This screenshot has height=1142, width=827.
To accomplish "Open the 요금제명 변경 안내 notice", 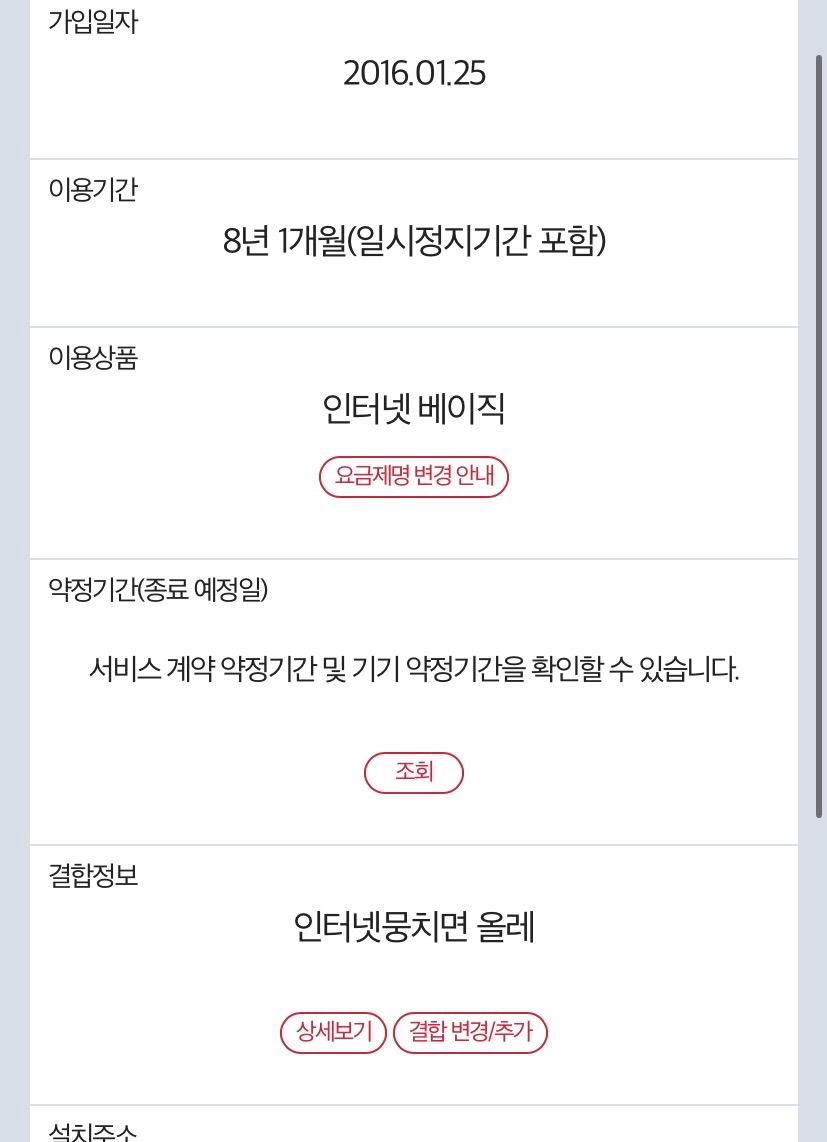I will click(414, 476).
